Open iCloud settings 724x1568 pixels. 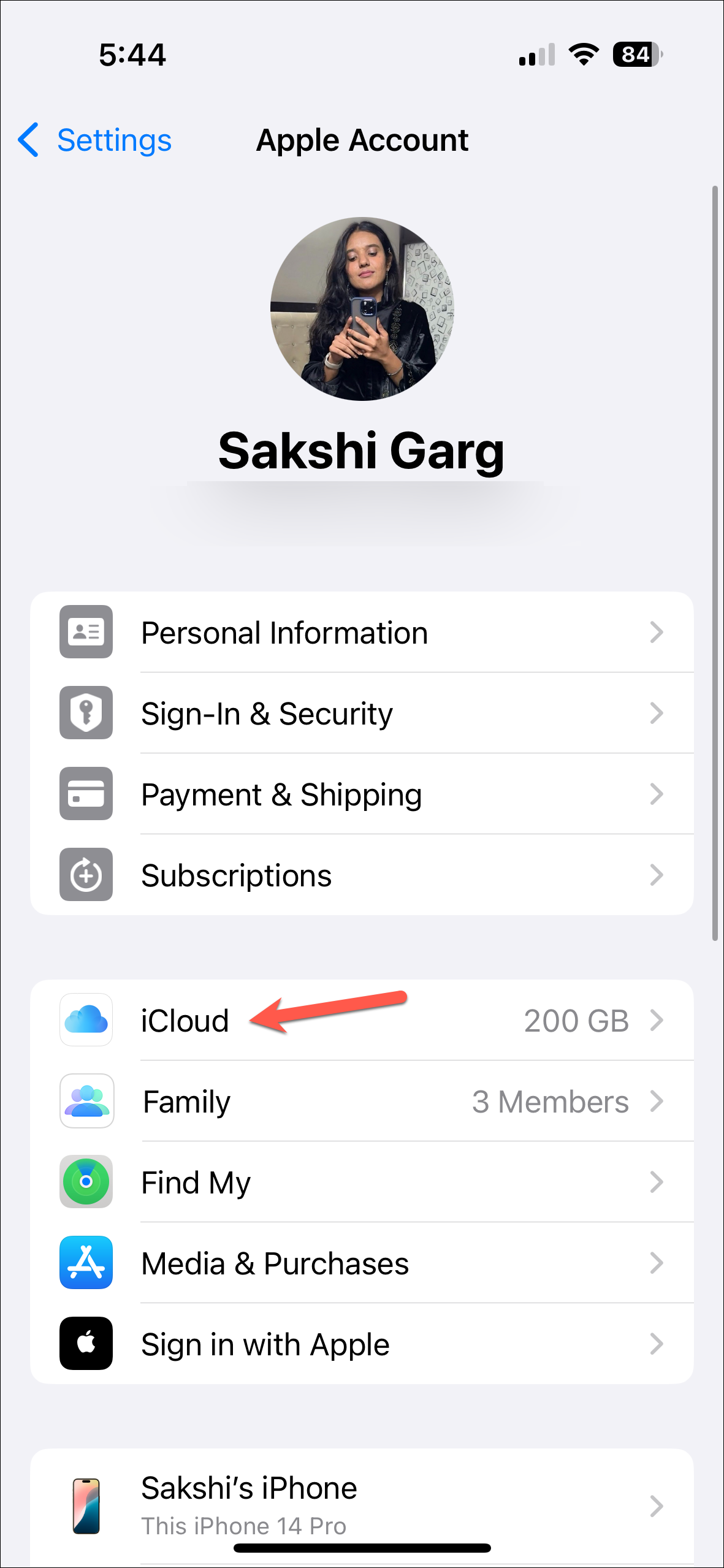(362, 1020)
